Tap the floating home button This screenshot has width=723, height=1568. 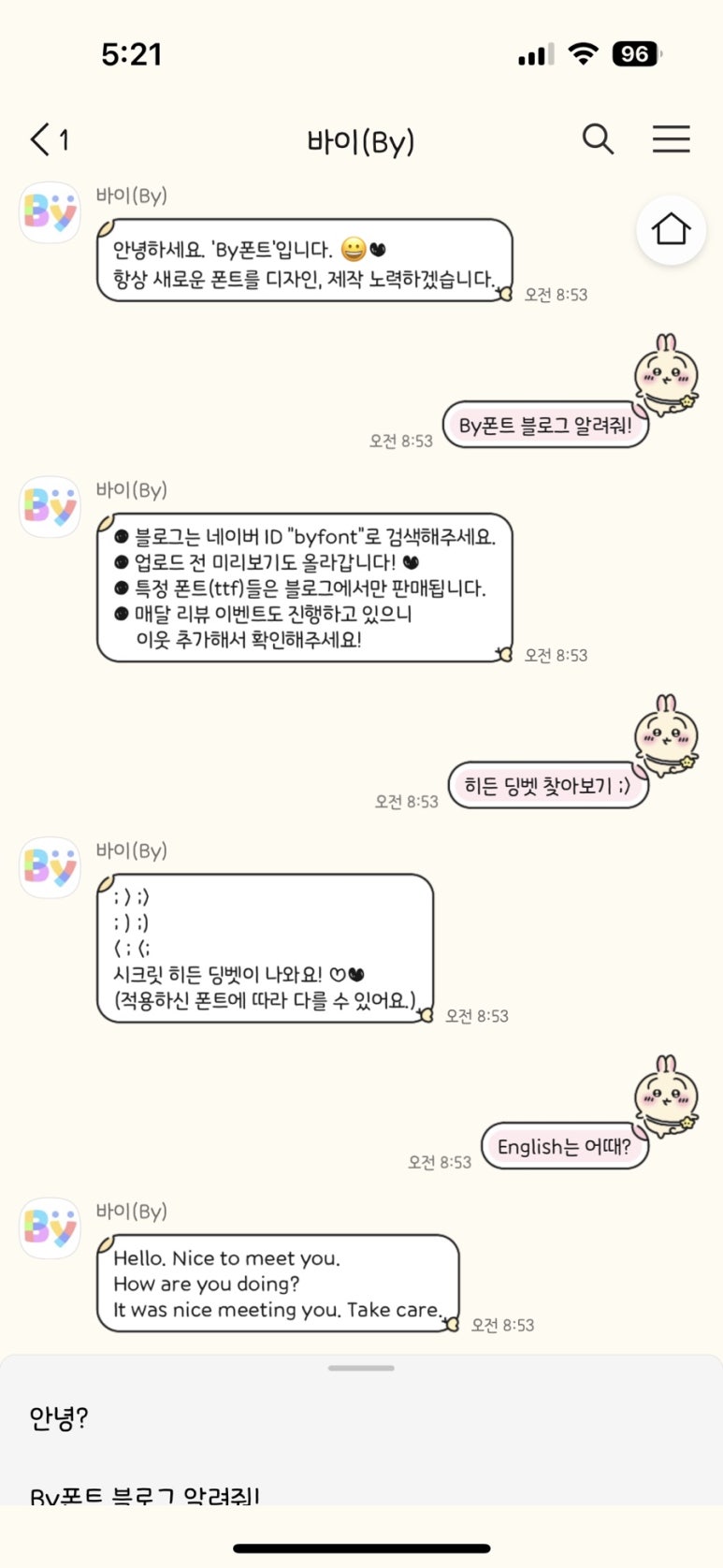671,229
